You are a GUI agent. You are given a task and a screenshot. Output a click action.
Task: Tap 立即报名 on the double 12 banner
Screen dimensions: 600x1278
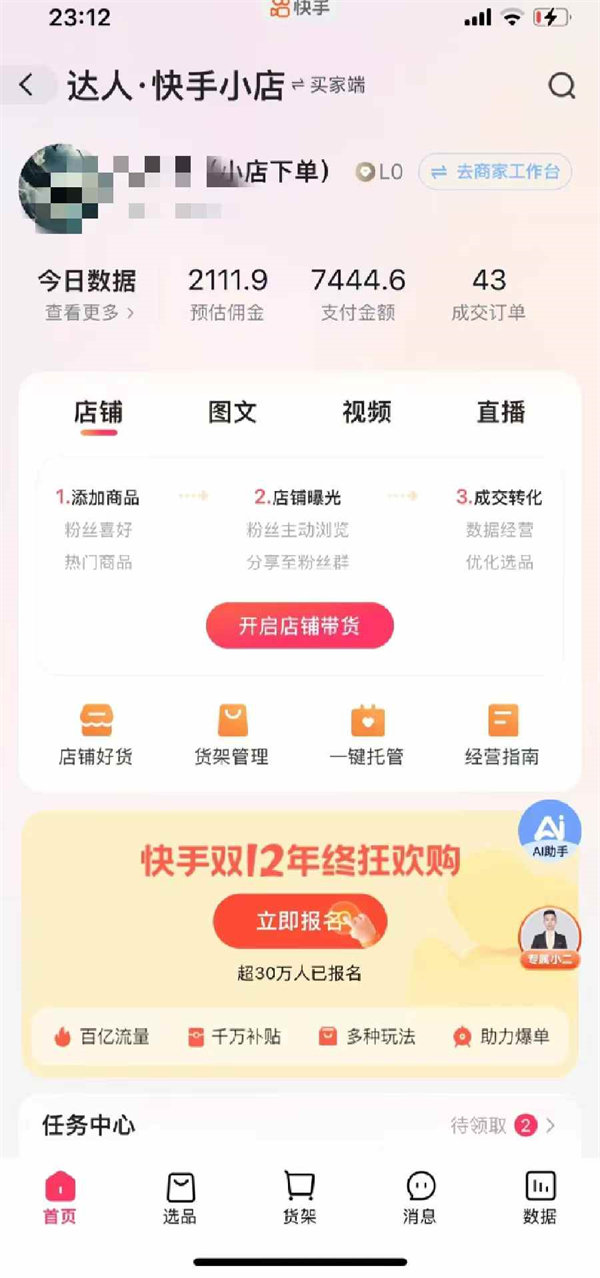coord(299,921)
